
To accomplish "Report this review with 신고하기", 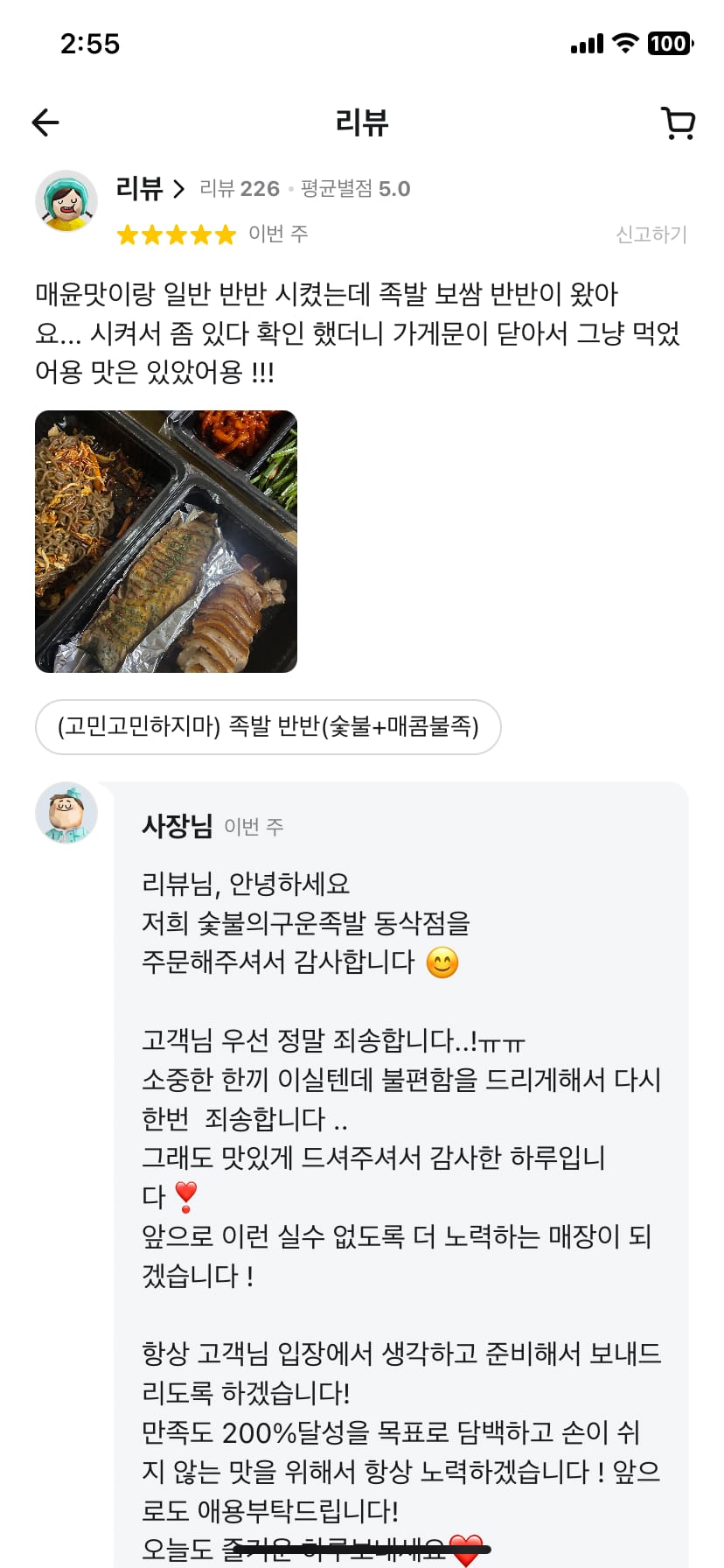I will pos(651,234).
